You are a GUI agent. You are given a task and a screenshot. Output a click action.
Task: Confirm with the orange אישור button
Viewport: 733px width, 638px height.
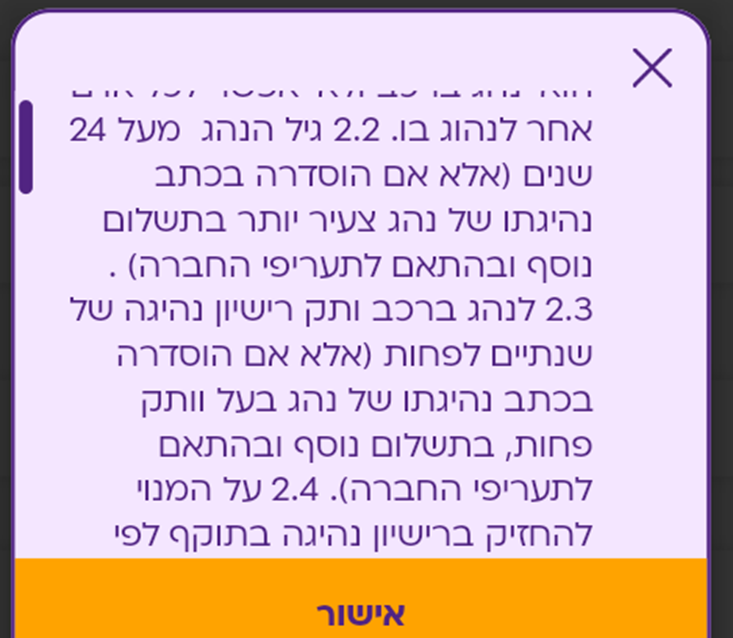(x=361, y=610)
